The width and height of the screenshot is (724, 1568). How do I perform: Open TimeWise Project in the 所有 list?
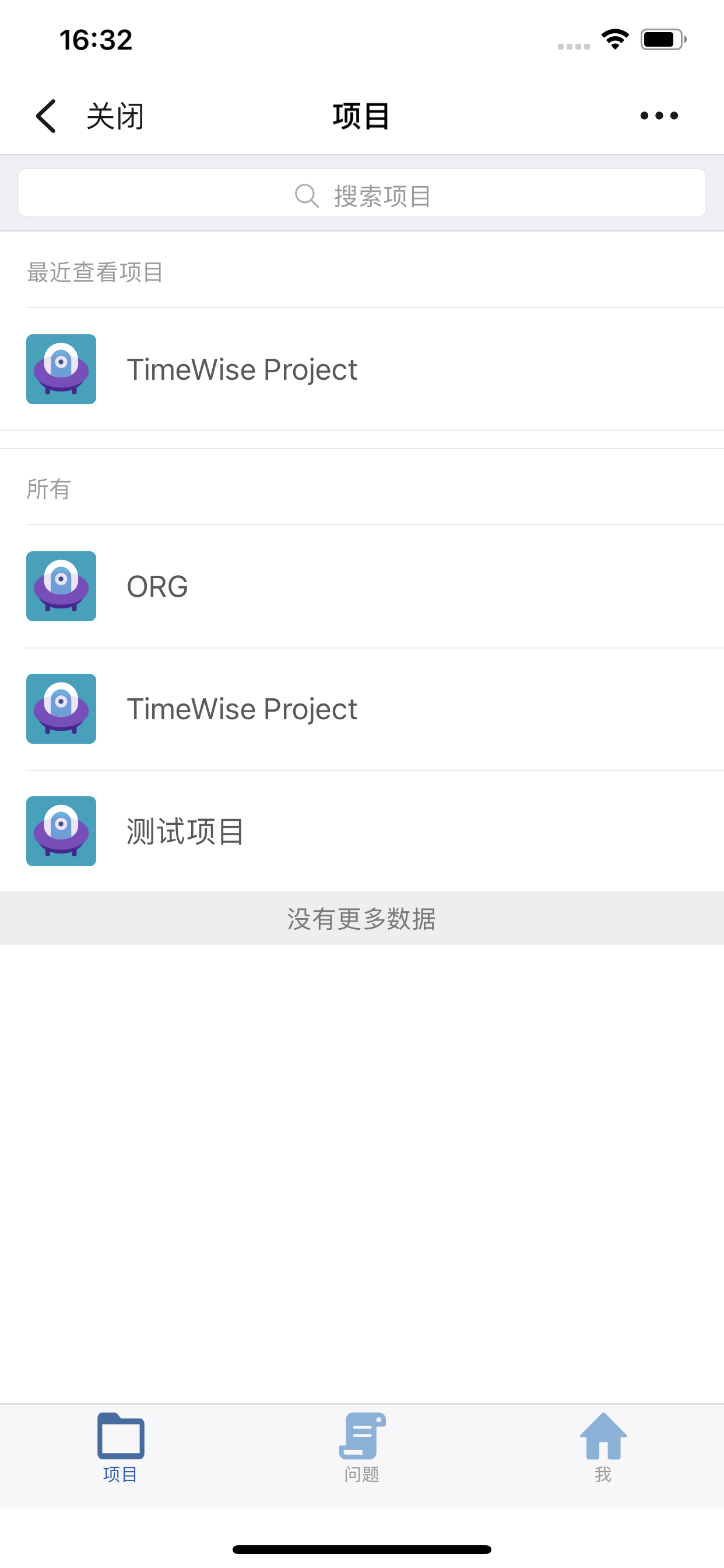(x=362, y=709)
